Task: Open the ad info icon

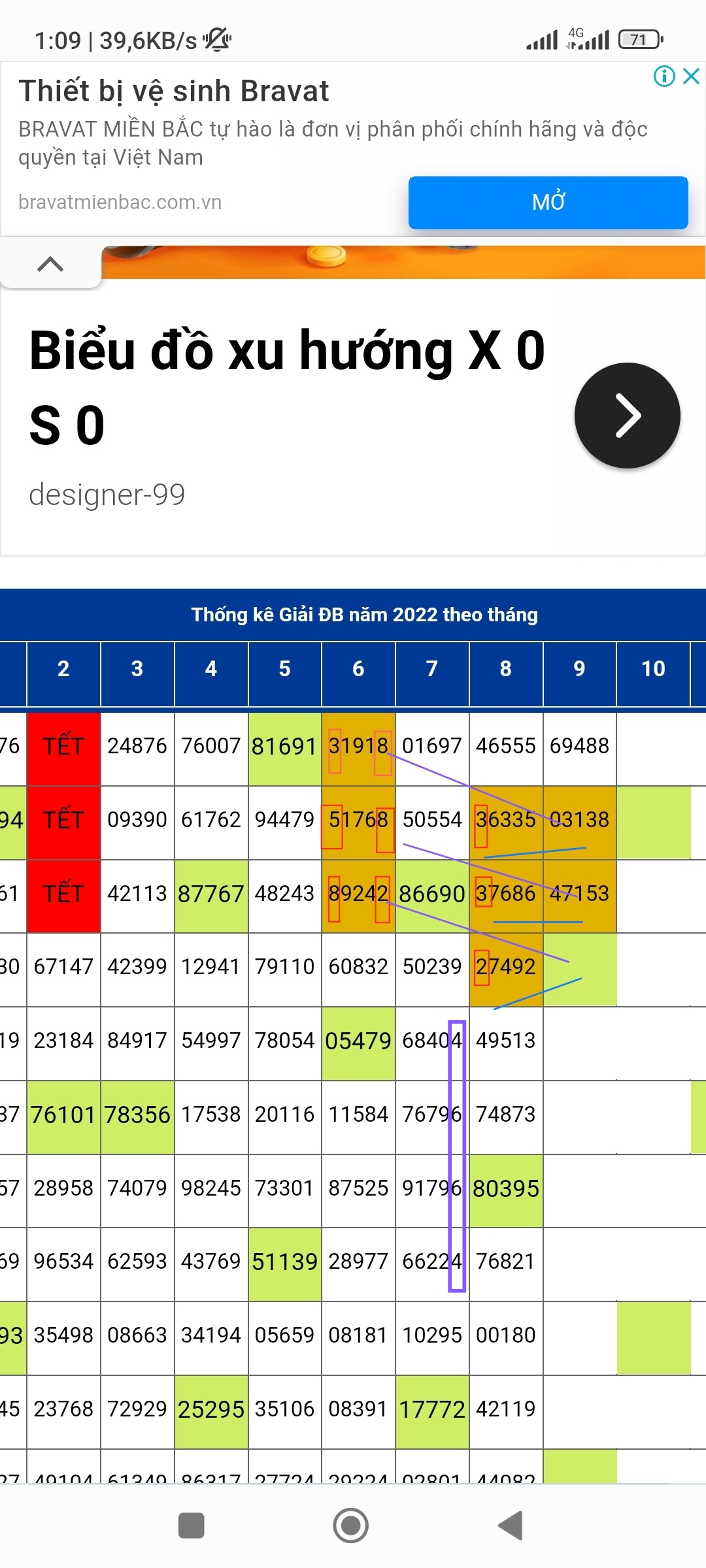Action: click(x=664, y=76)
